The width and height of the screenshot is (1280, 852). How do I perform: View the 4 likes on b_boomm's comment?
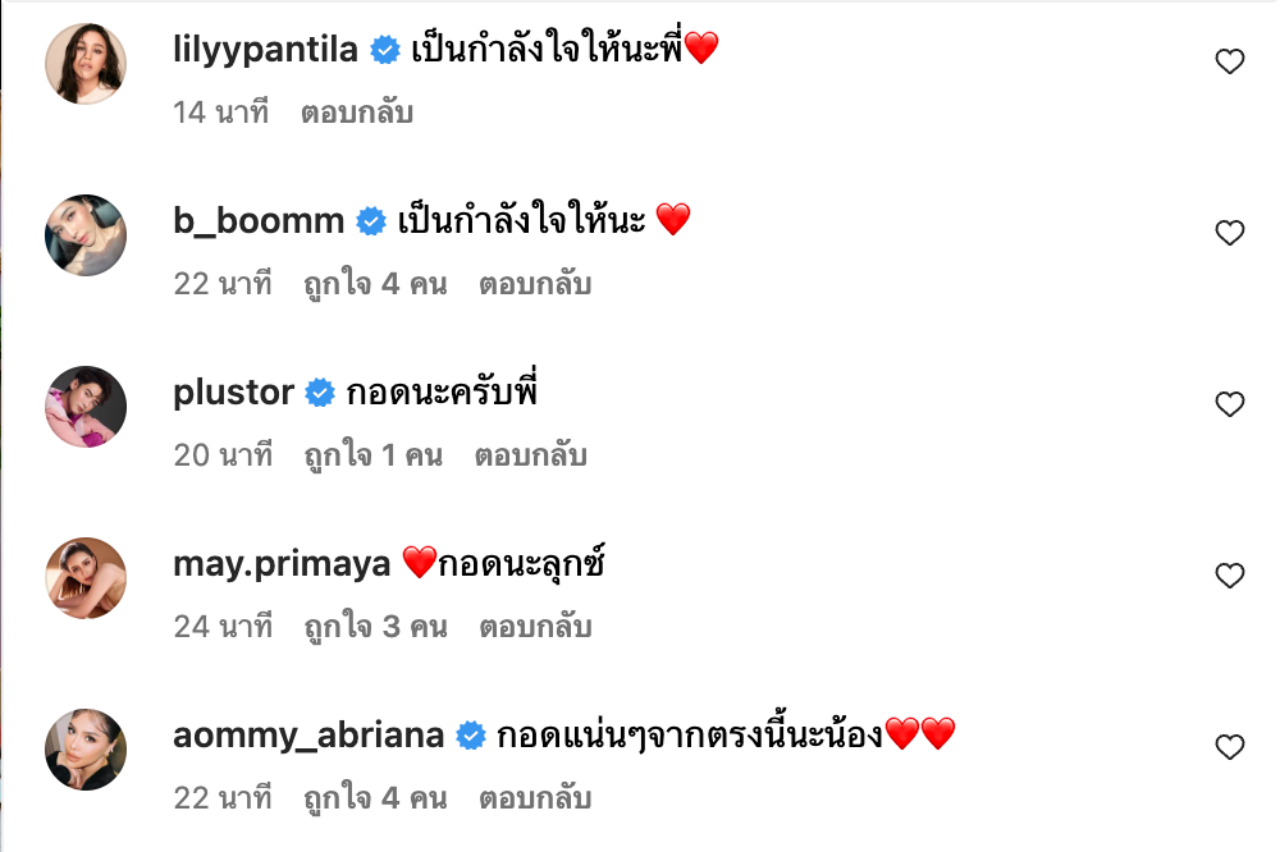tap(375, 285)
